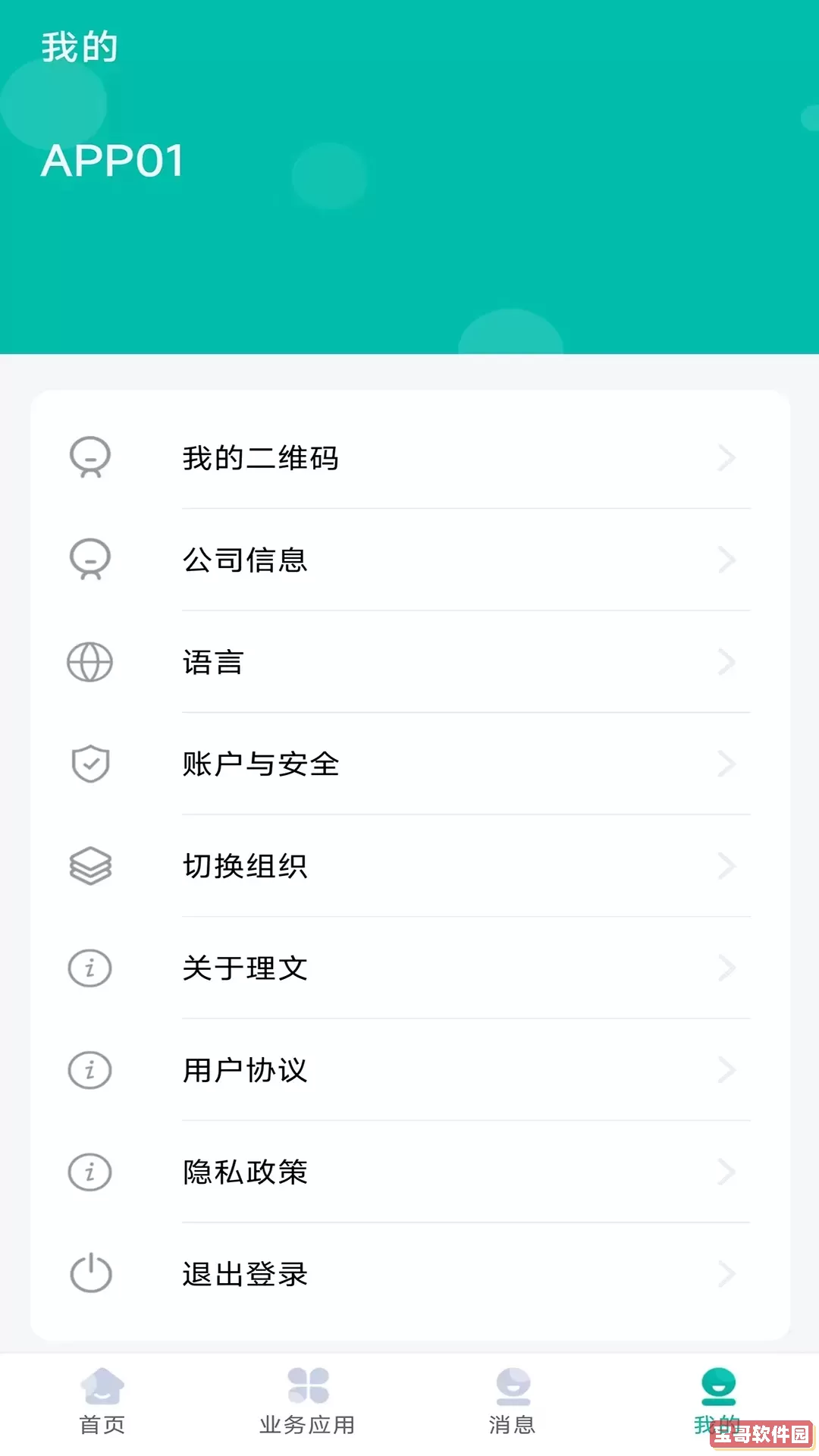The width and height of the screenshot is (819, 1456).
Task: View the 用户协议 user agreement
Action: 409,1070
